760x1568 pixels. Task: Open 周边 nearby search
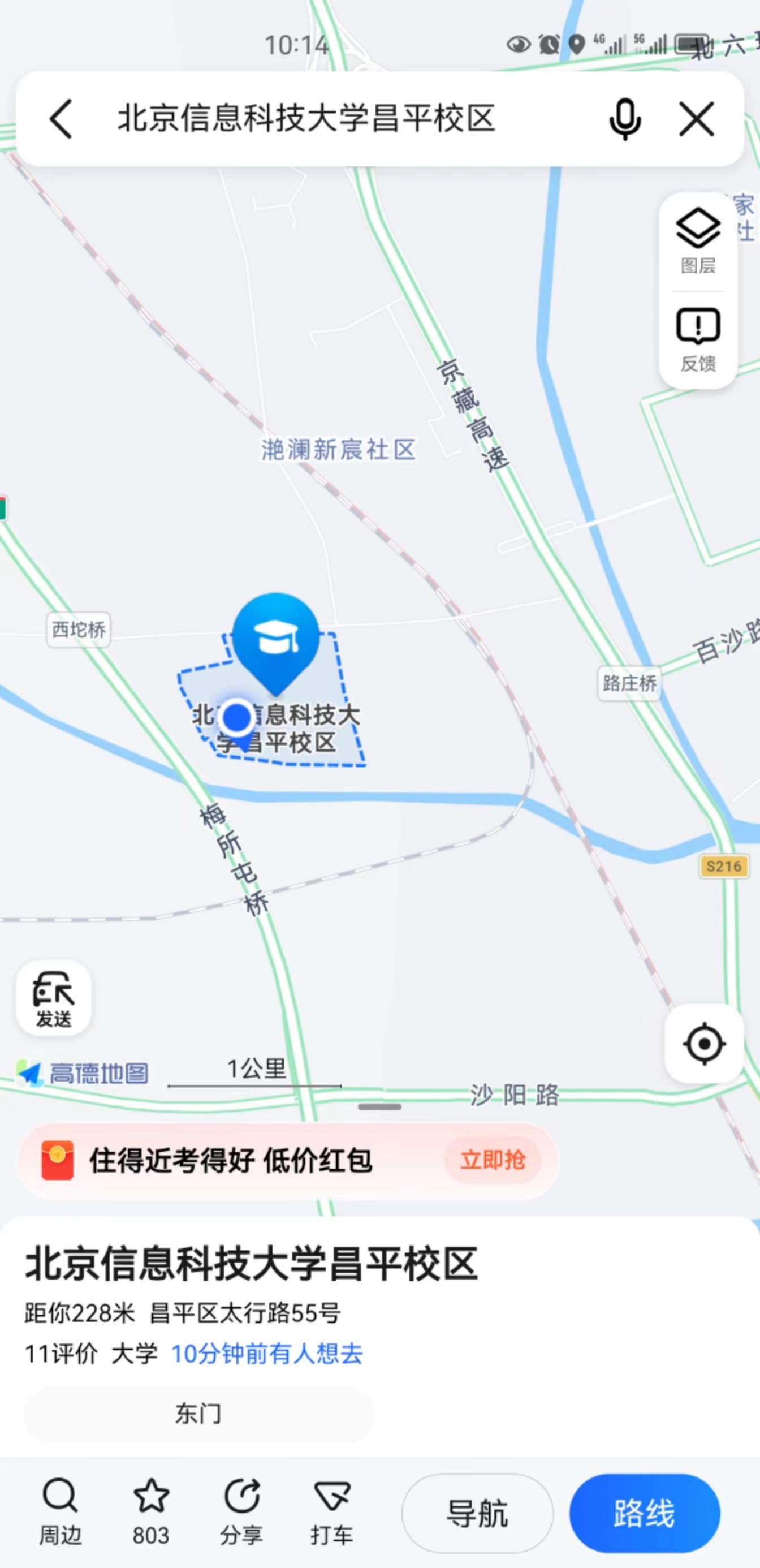pyautogui.click(x=59, y=1512)
